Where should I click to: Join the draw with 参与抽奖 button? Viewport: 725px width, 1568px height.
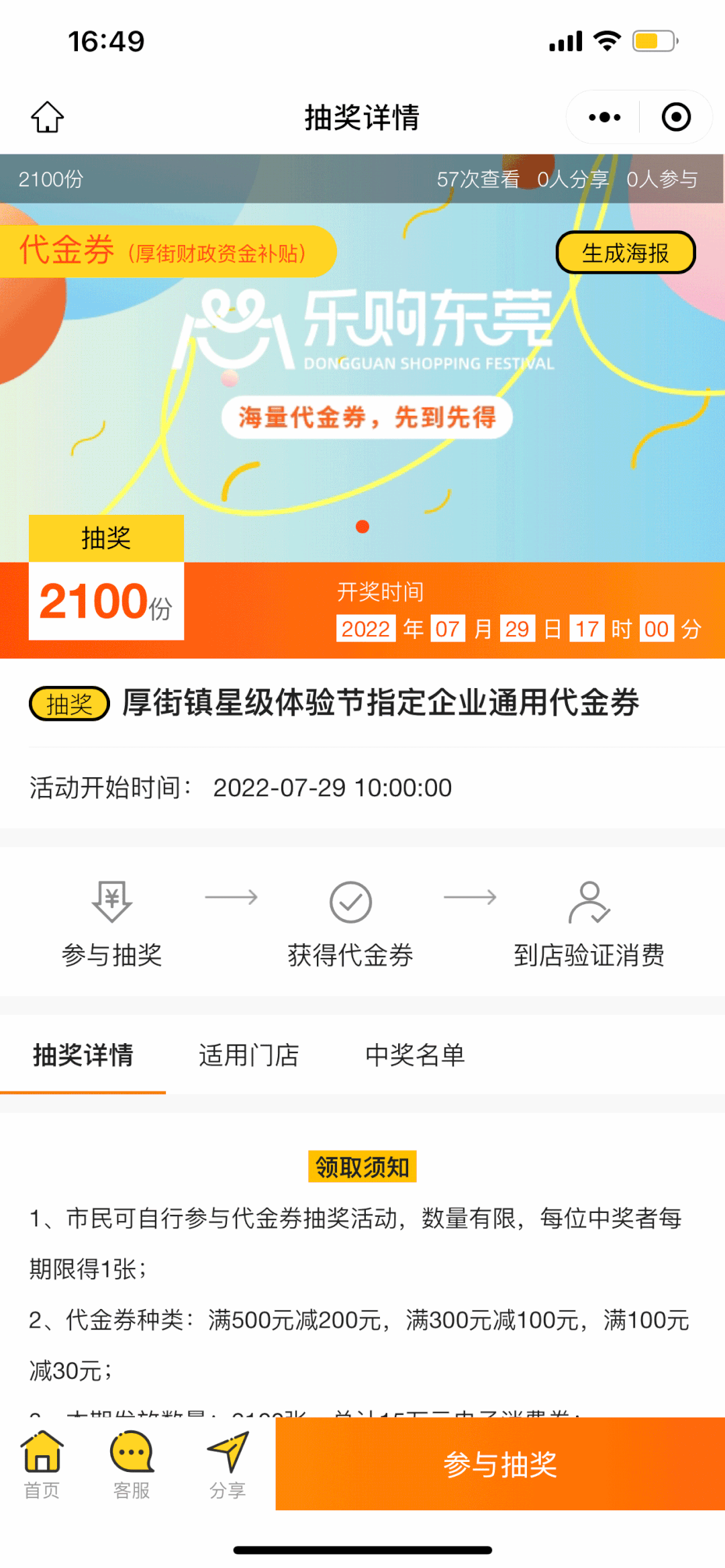[x=500, y=1464]
